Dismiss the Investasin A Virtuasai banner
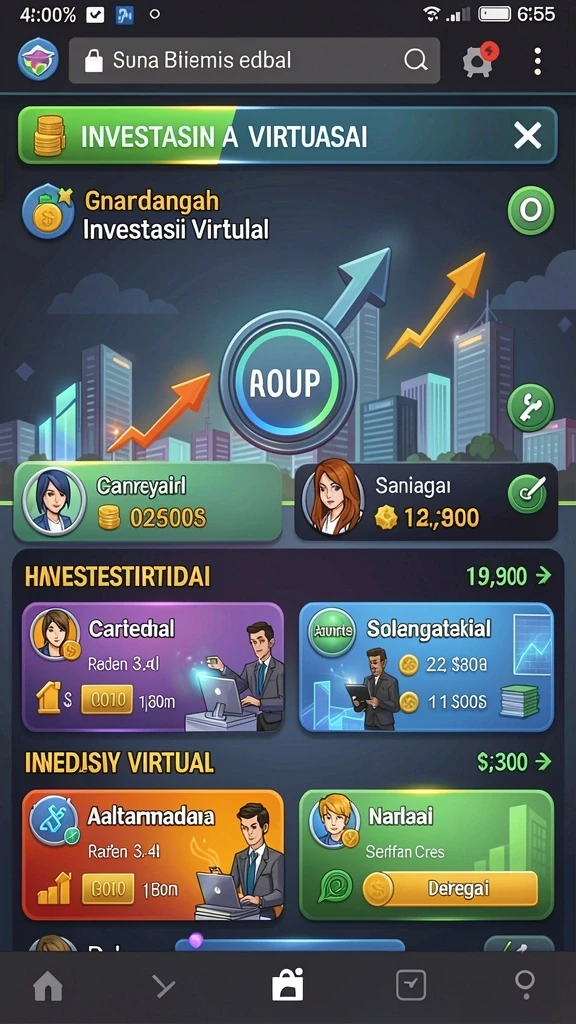Viewport: 576px width, 1024px height. pos(527,136)
